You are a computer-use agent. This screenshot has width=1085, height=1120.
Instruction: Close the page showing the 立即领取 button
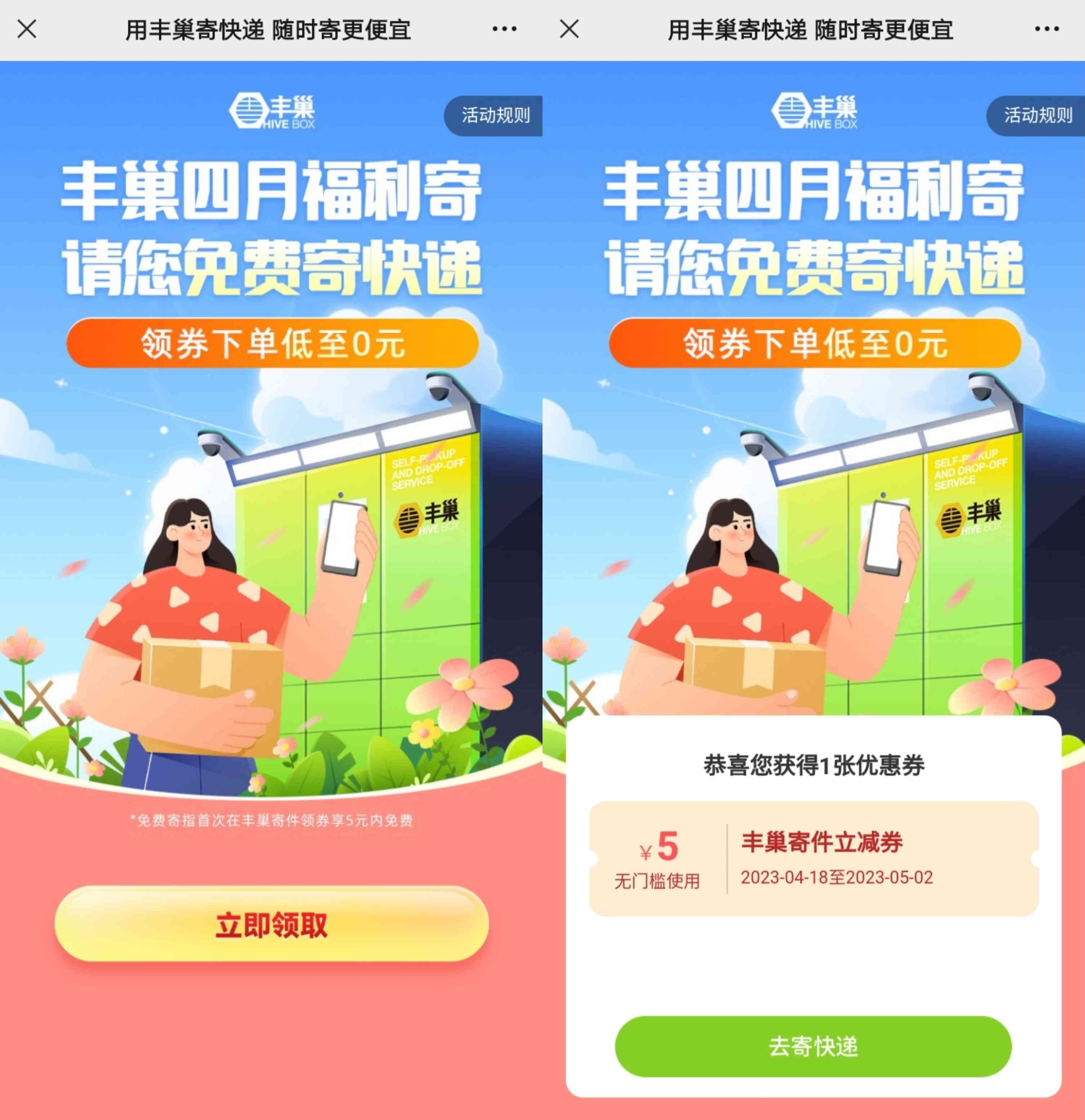[27, 29]
